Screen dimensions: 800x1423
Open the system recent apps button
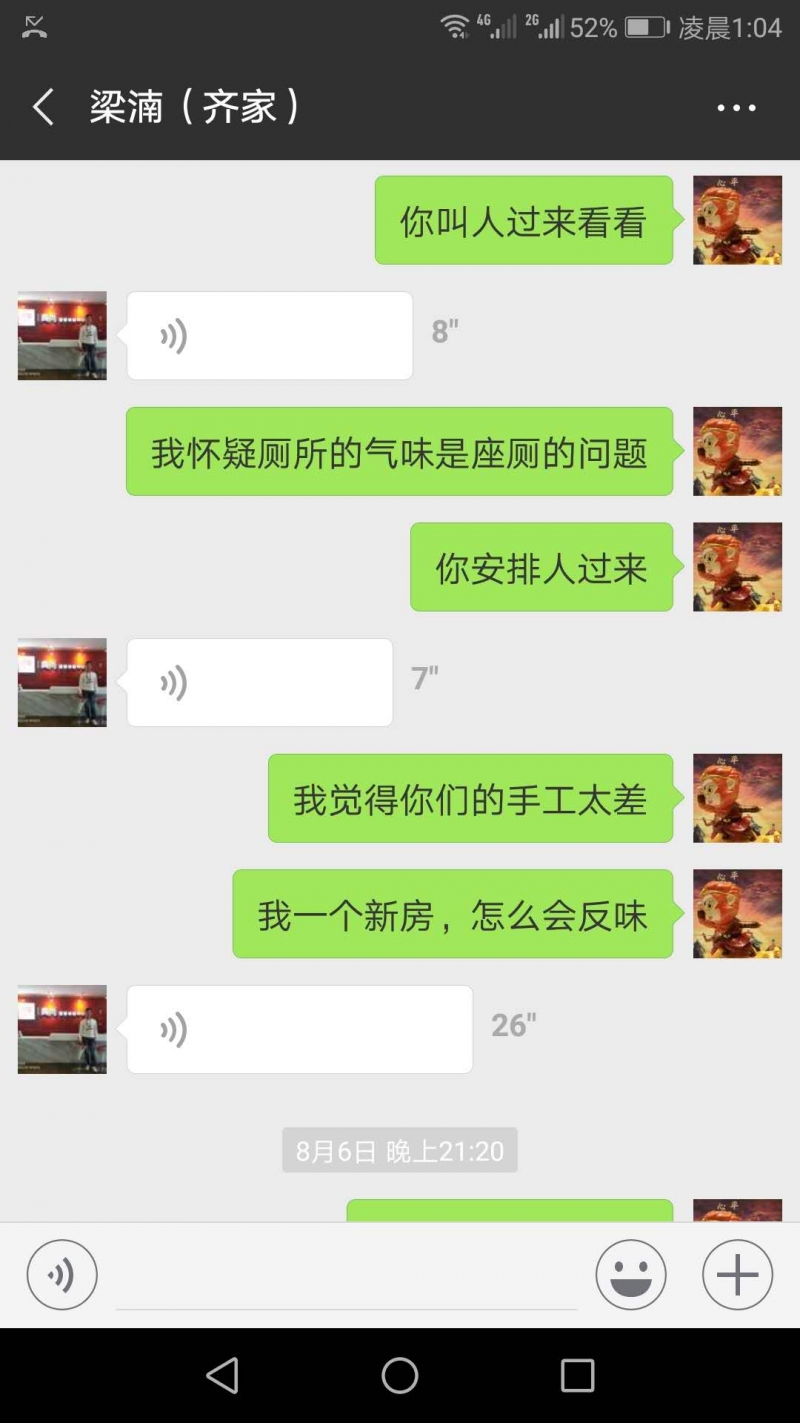pos(577,1375)
